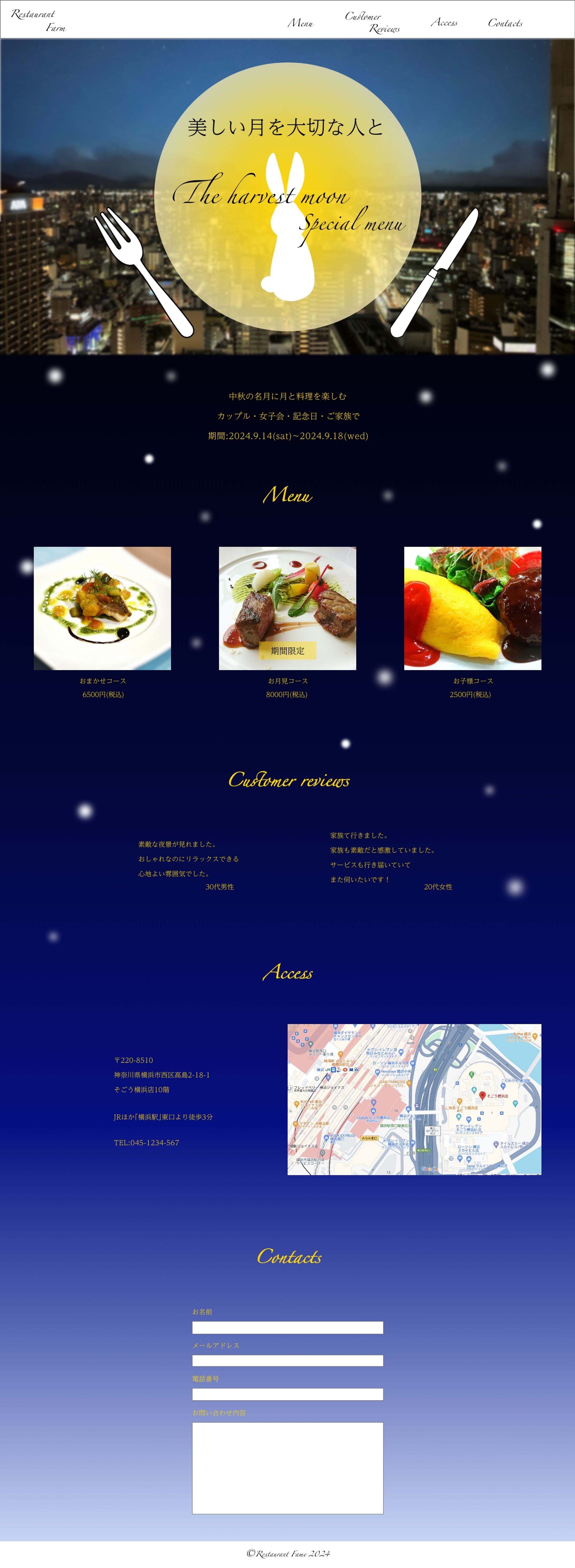Image resolution: width=575 pixels, height=1568 pixels.
Task: Open the そごう横浜店 location map
Action: tap(414, 1099)
